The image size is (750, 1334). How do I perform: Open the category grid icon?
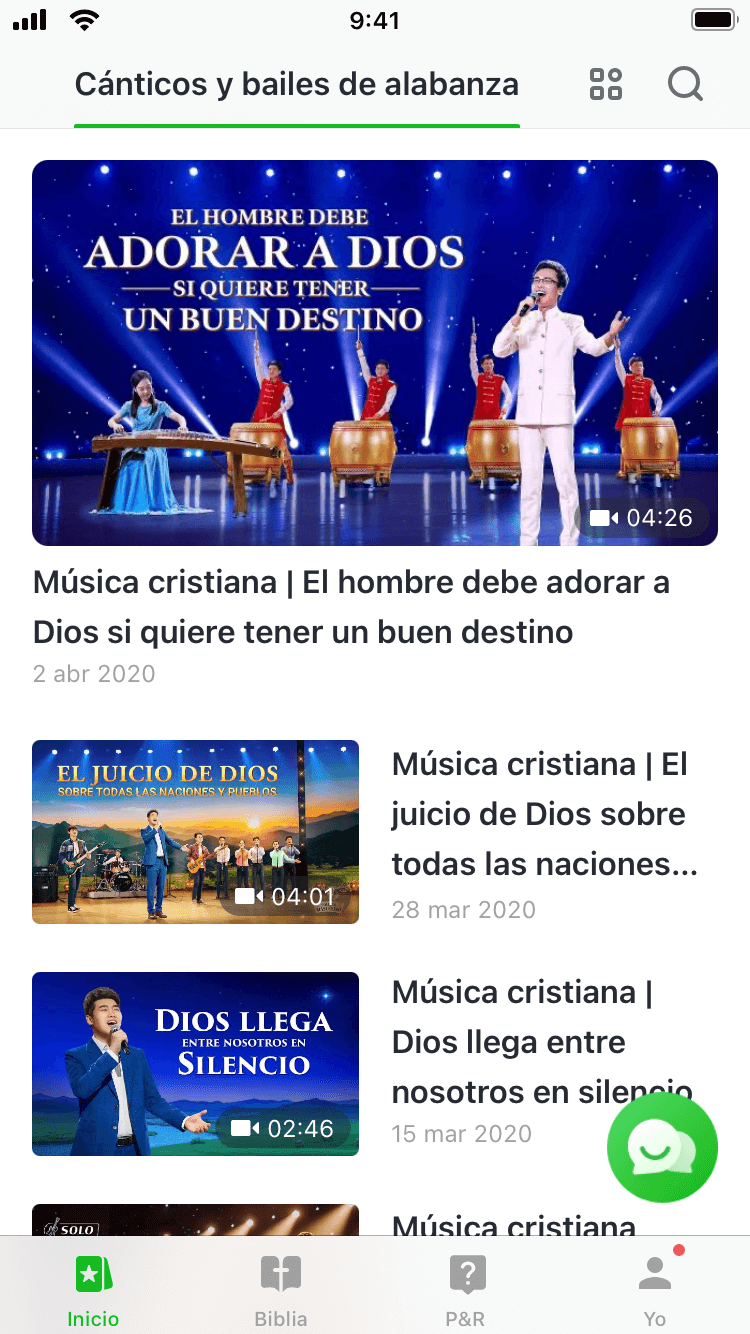(x=606, y=85)
